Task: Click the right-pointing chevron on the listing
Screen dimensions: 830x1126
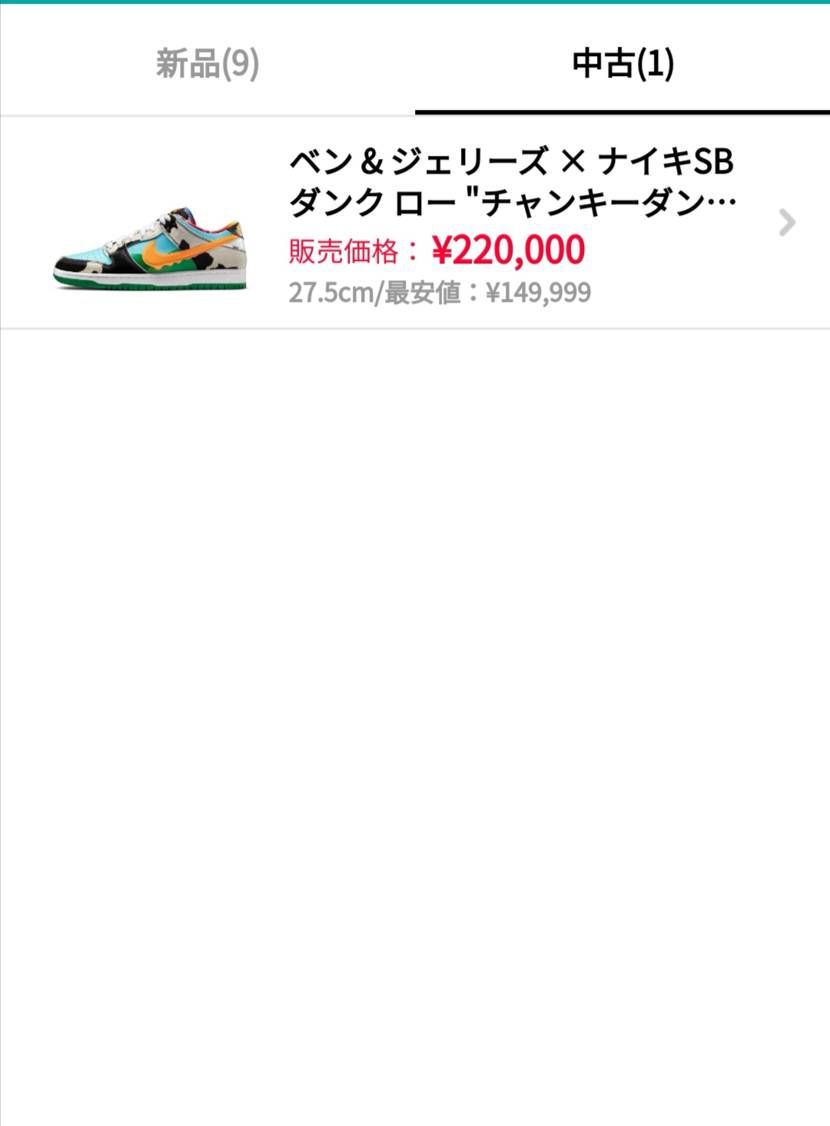Action: pyautogui.click(x=787, y=223)
